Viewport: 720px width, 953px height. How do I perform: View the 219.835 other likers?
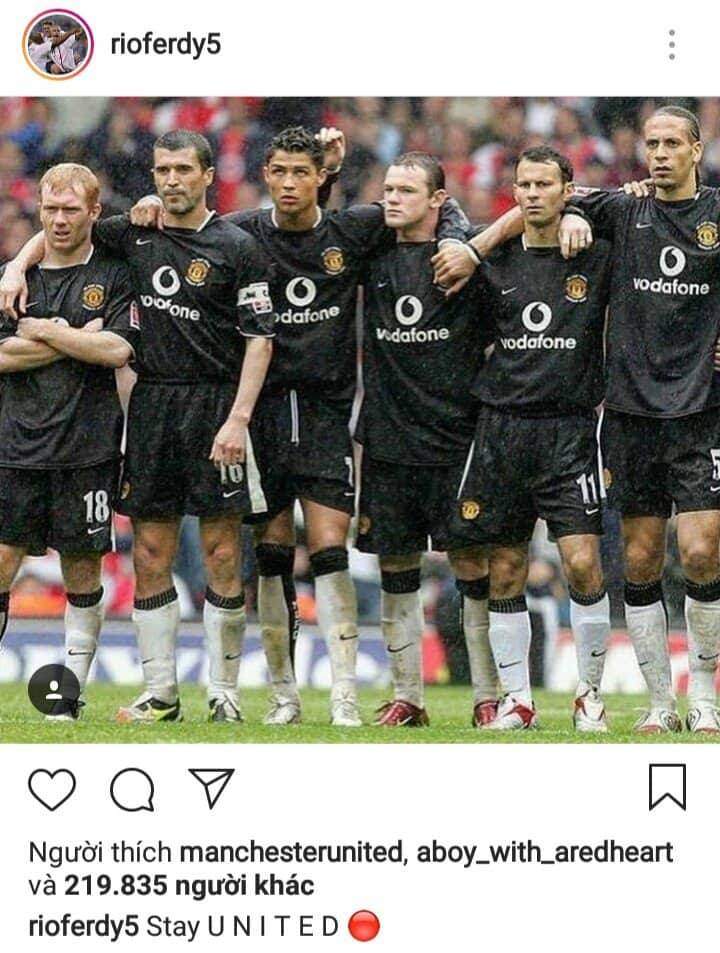[x=188, y=886]
